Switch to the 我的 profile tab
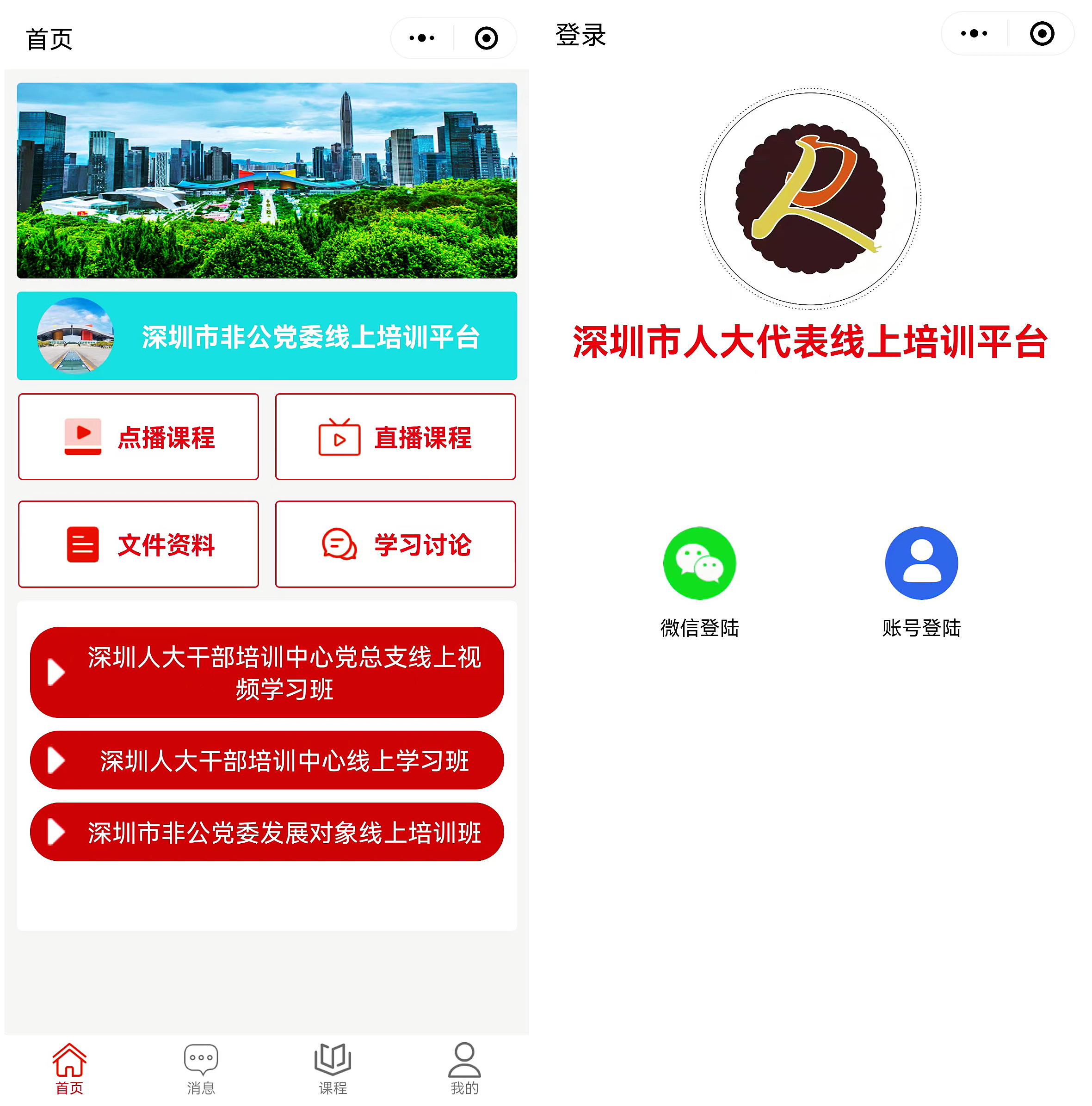Viewport: 1092px width, 1106px height. point(463,1068)
